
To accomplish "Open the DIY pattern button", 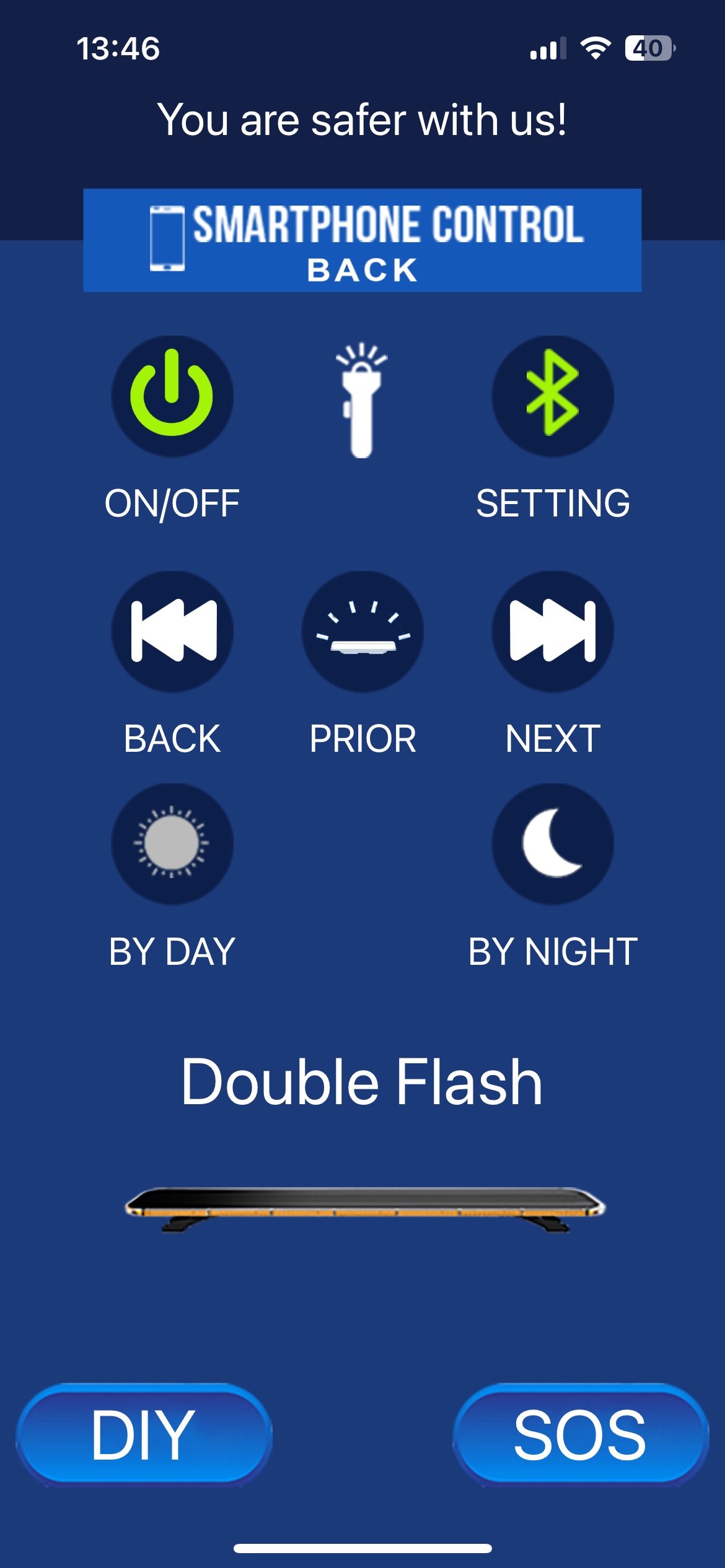I will tap(144, 1434).
